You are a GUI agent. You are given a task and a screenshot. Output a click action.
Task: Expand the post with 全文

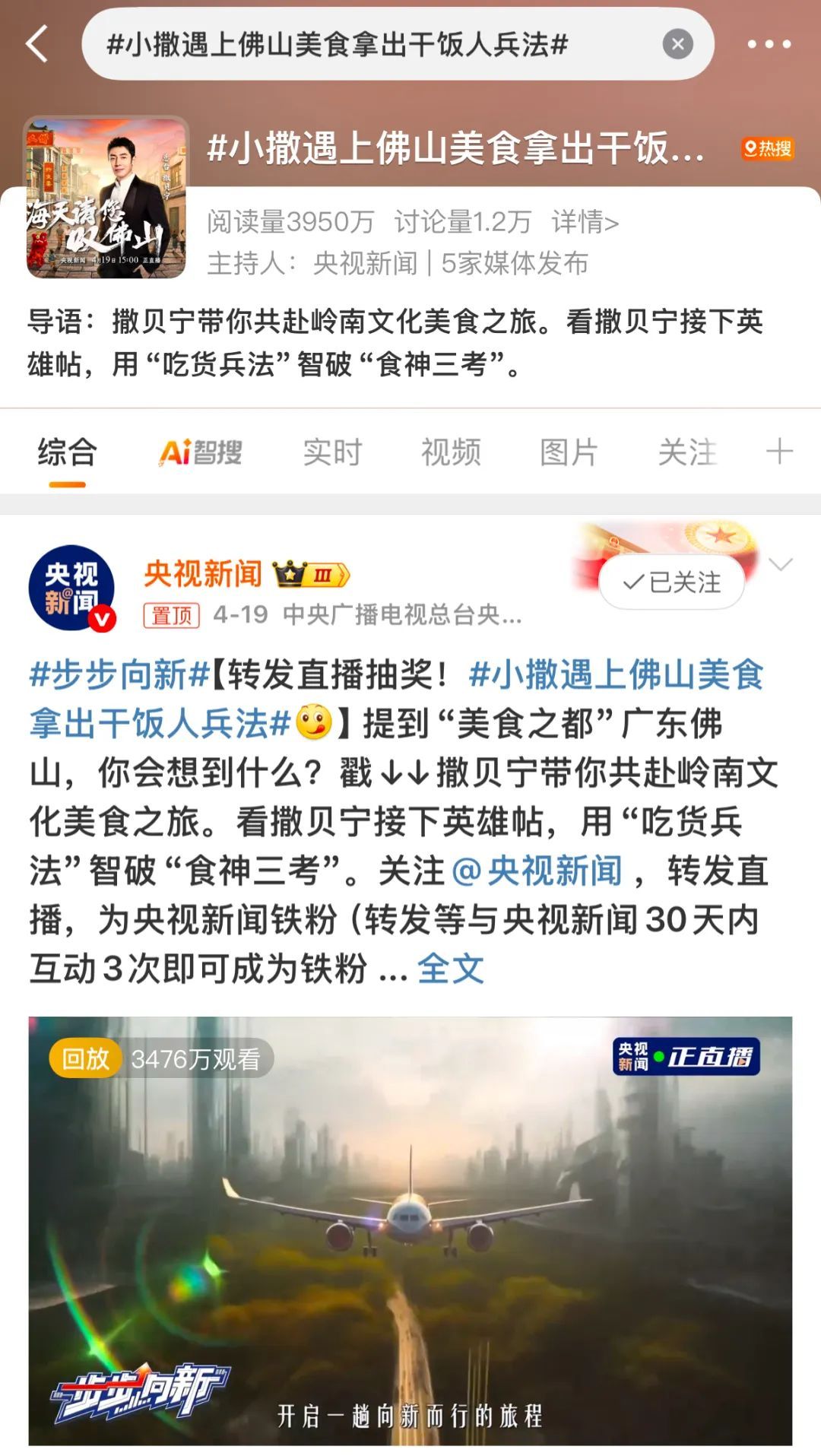click(x=451, y=969)
